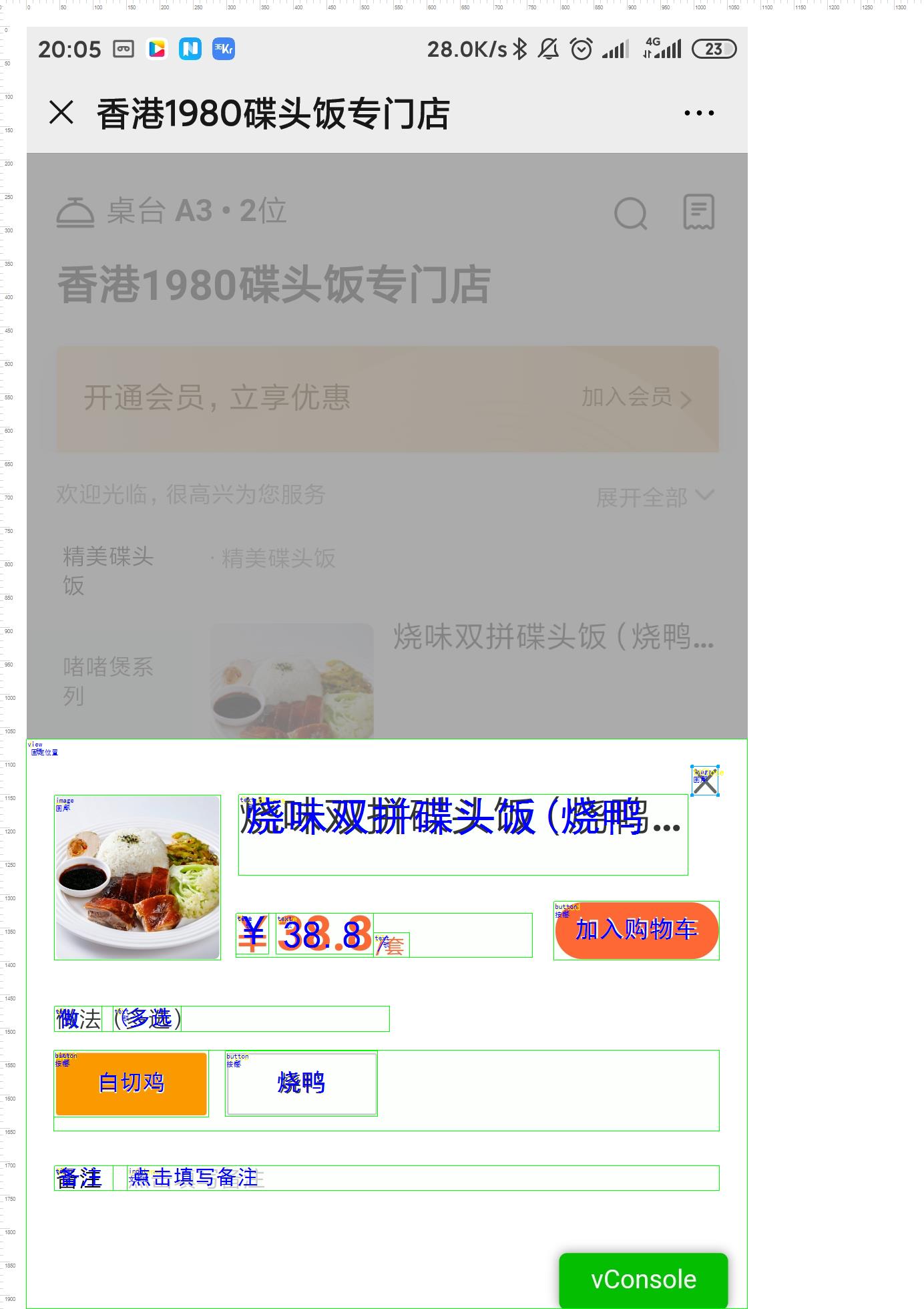The image size is (924, 1309).
Task: View the dish photo in the sheet
Action: pyautogui.click(x=138, y=877)
